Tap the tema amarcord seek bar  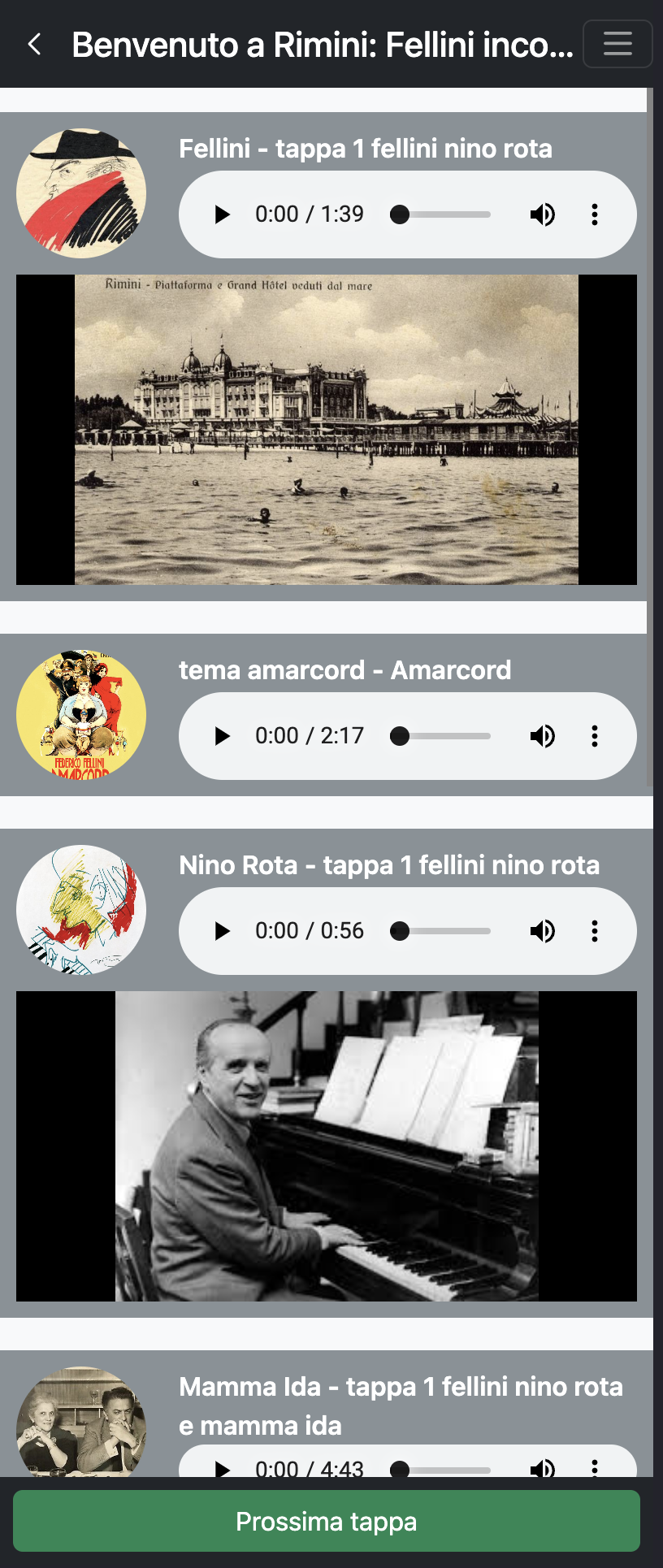point(444,736)
